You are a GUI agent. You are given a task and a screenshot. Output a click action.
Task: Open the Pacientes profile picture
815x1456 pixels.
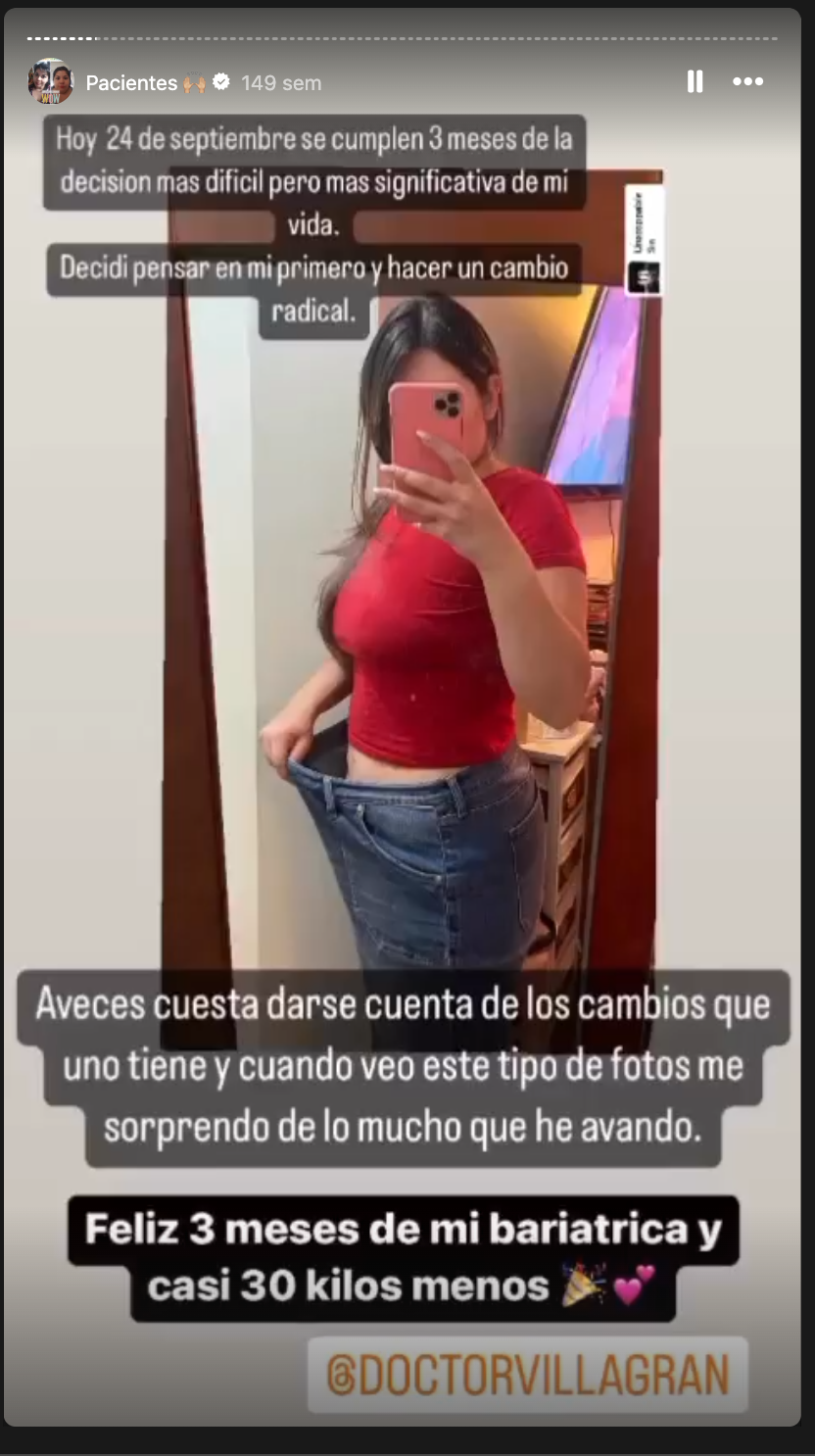pyautogui.click(x=51, y=82)
